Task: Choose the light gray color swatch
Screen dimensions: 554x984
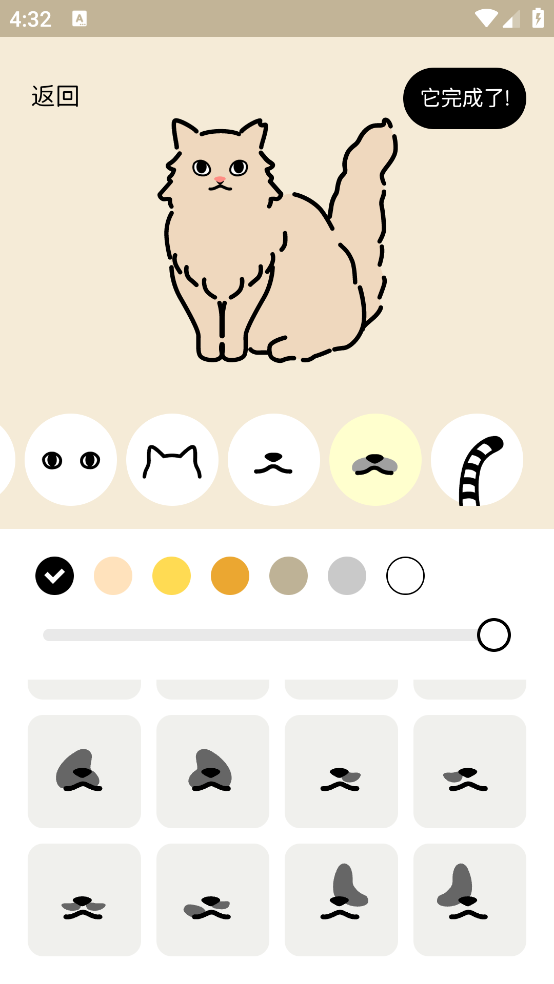Action: (347, 575)
